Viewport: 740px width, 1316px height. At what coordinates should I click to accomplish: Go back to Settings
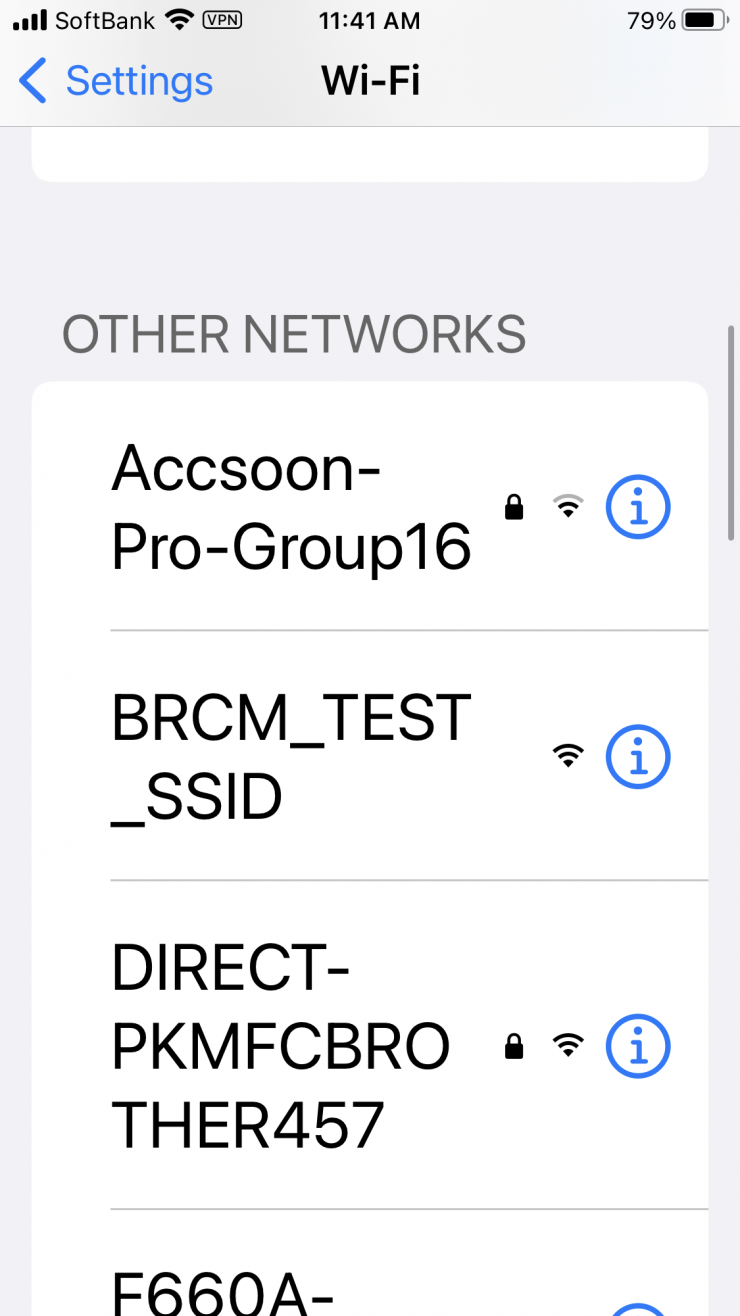[115, 81]
